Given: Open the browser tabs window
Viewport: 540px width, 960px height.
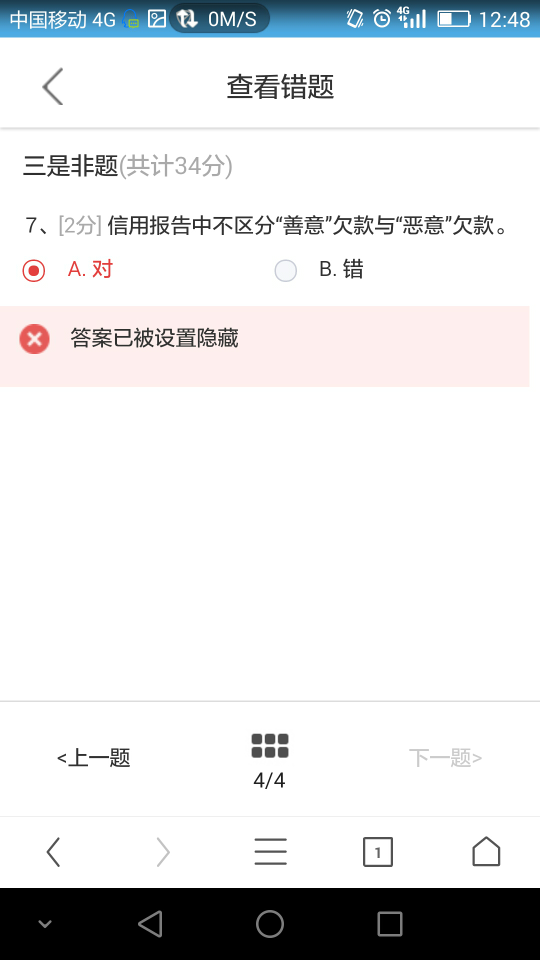Looking at the screenshot, I should pyautogui.click(x=378, y=852).
